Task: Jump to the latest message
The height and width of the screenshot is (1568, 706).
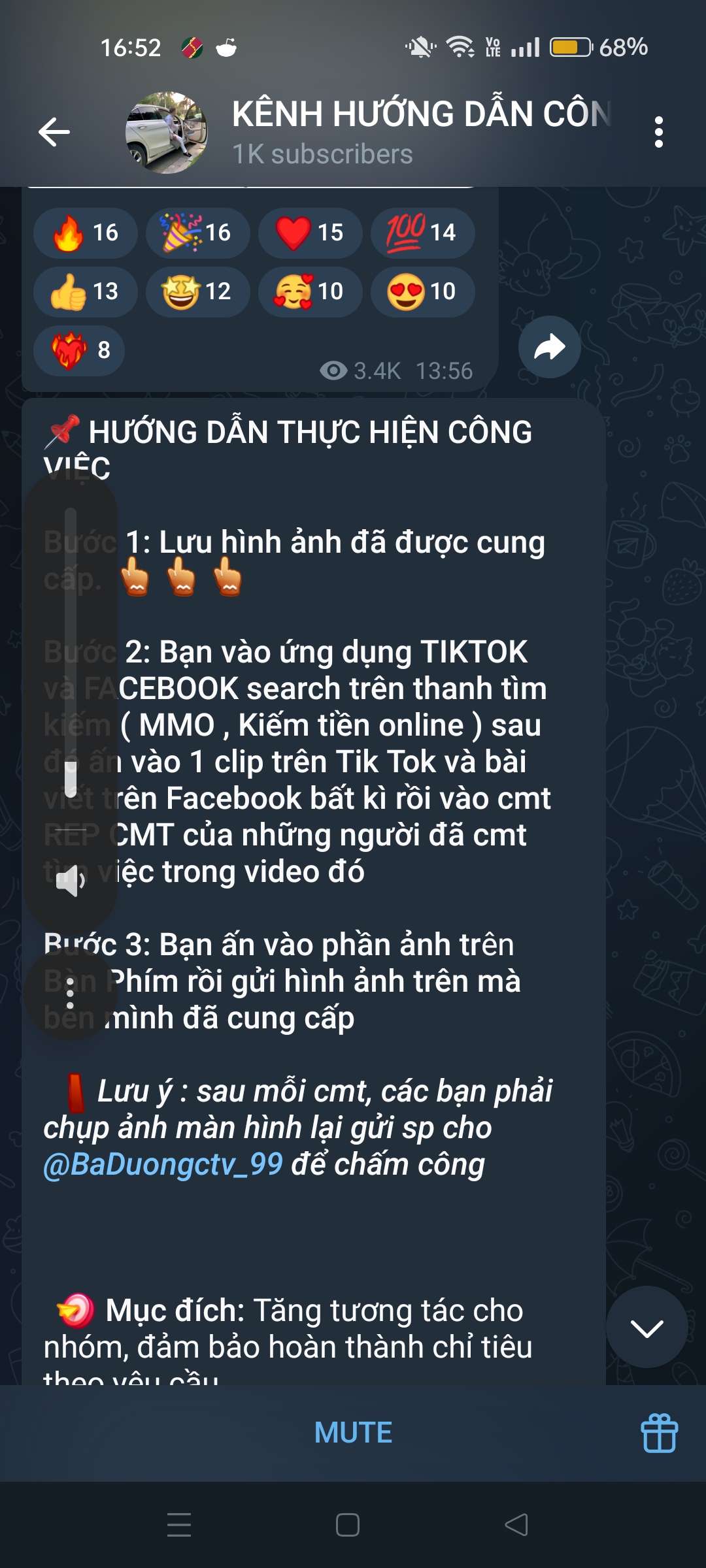Action: pos(647,1327)
